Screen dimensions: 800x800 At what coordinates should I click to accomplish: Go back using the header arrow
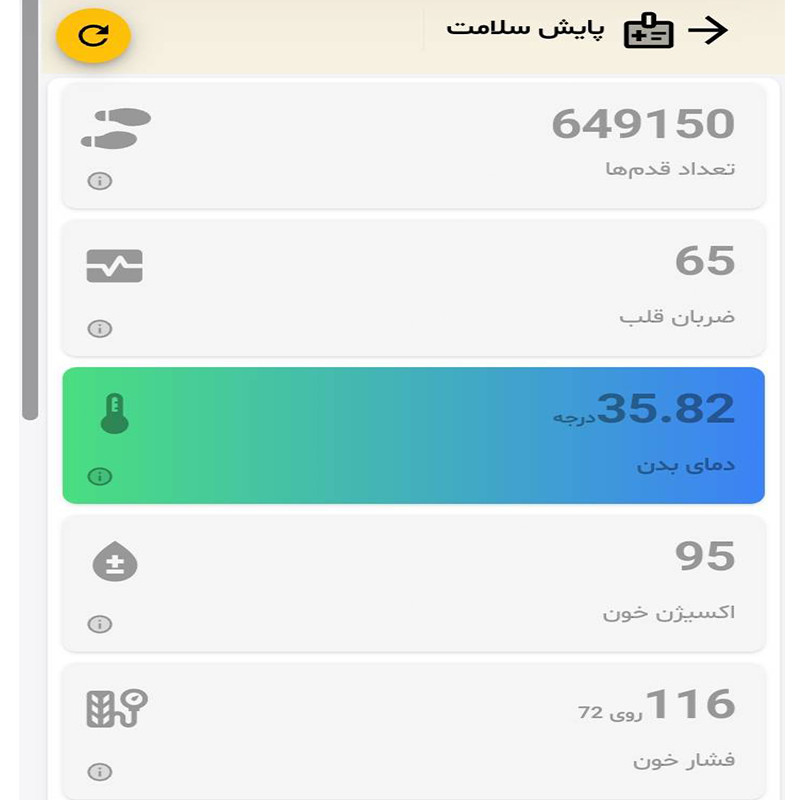pos(708,31)
